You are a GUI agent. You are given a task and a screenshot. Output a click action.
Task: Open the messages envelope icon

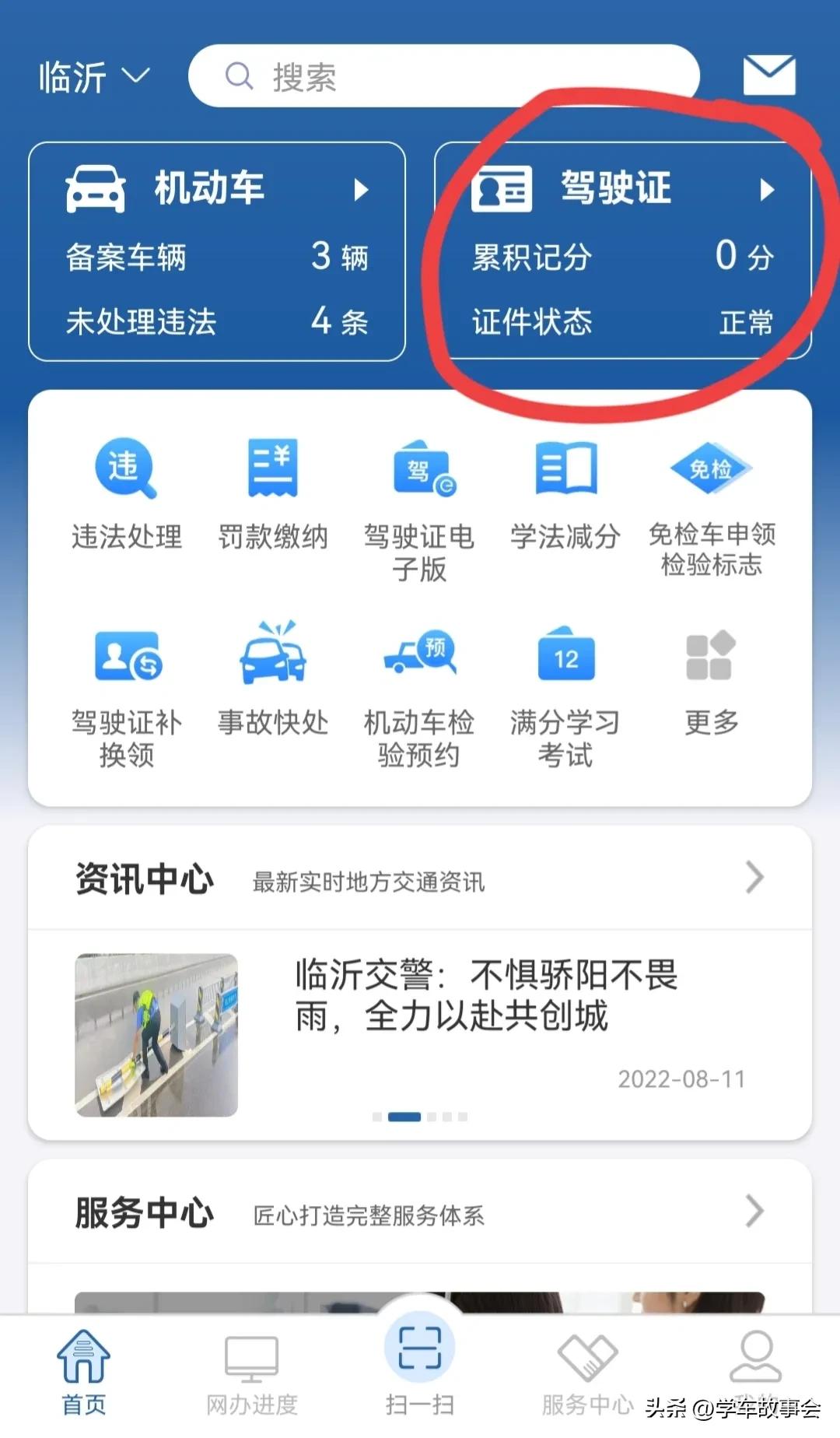(x=768, y=75)
